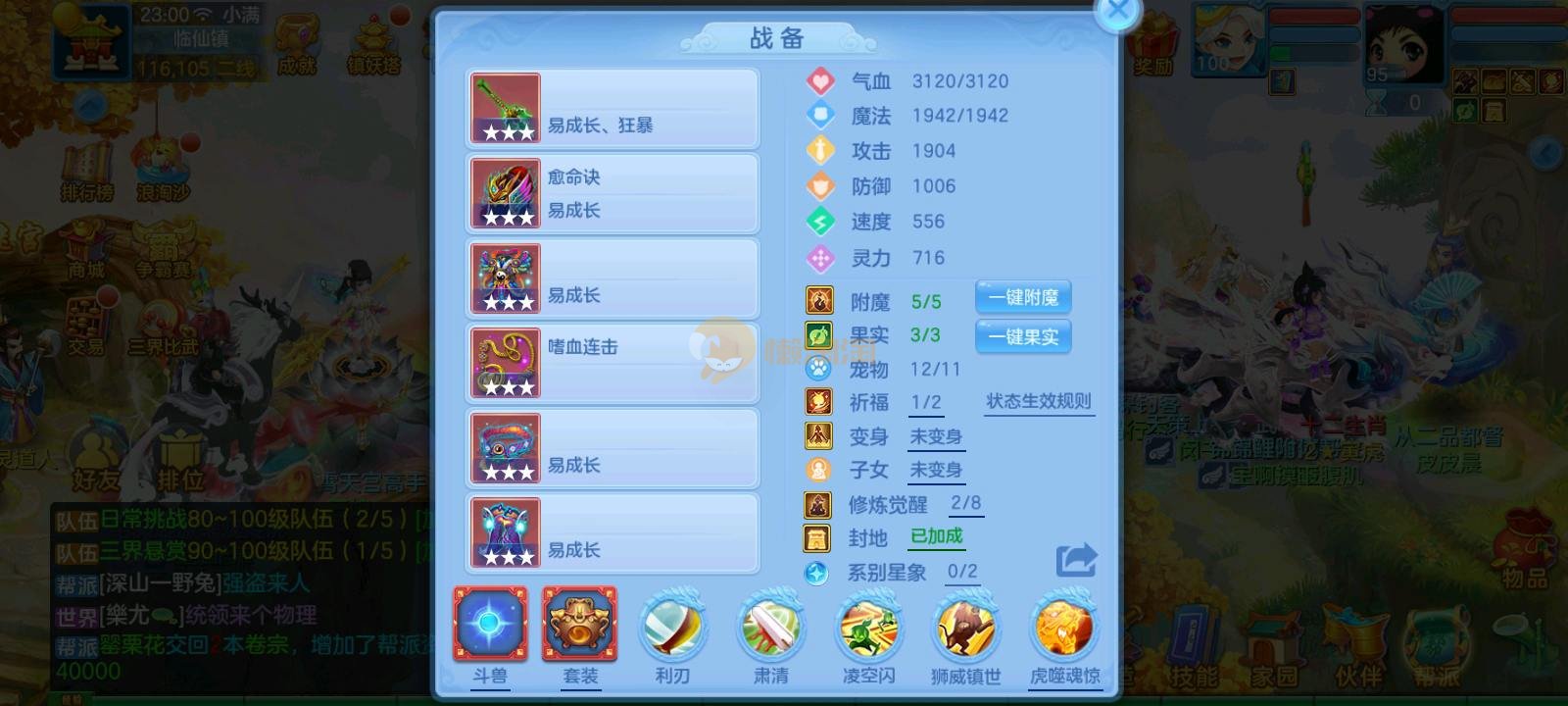Open the 狮威镇世 skill
This screenshot has height=706, width=1568.
(965, 628)
